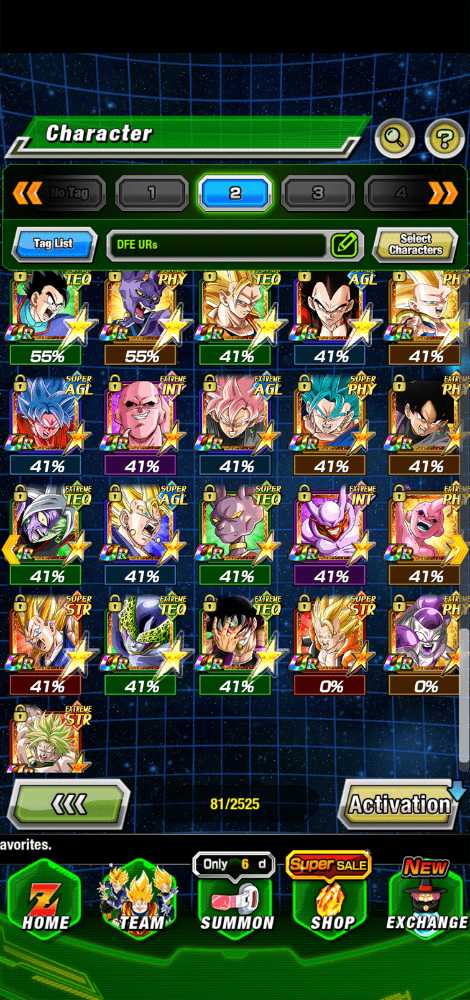Tap Select Characters button

415,245
